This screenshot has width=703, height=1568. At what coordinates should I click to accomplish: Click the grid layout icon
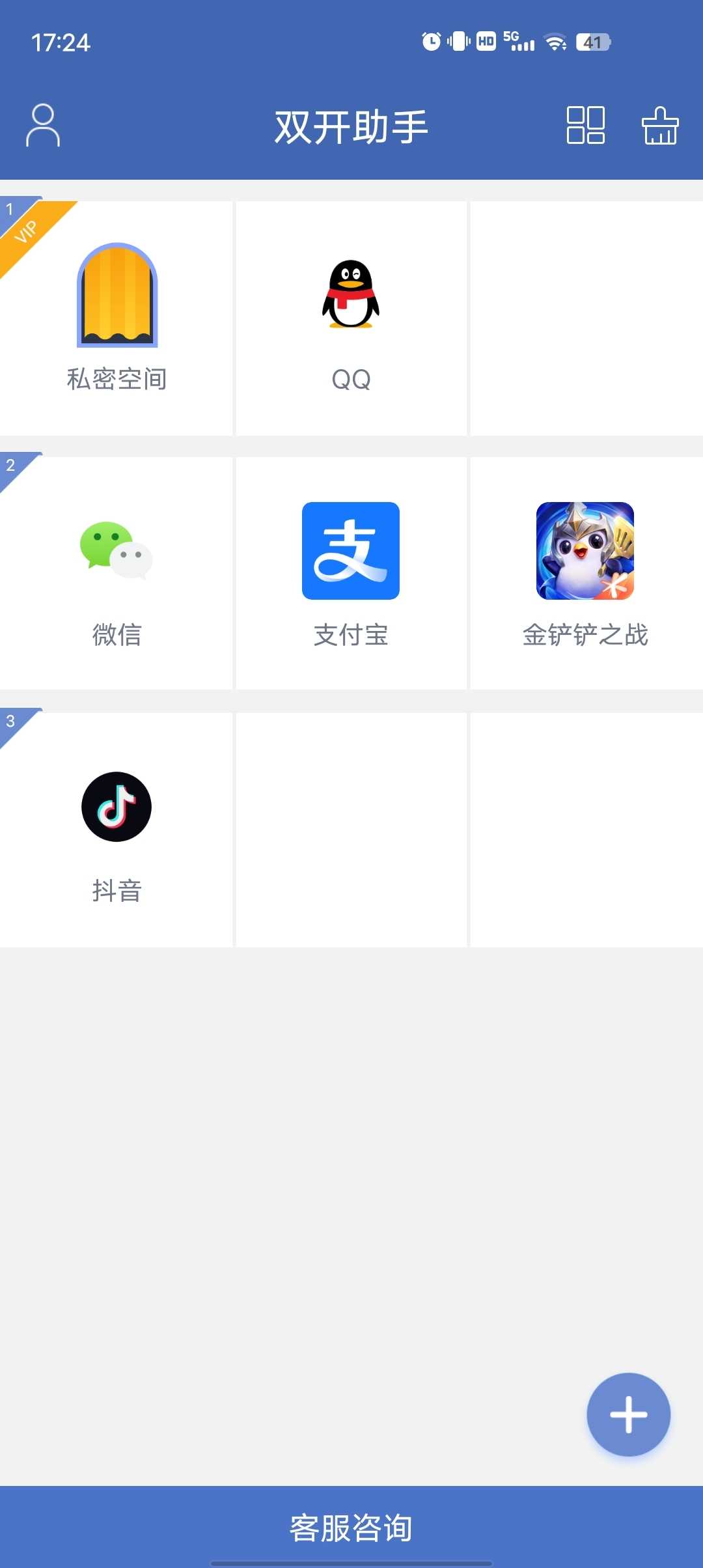[x=585, y=126]
